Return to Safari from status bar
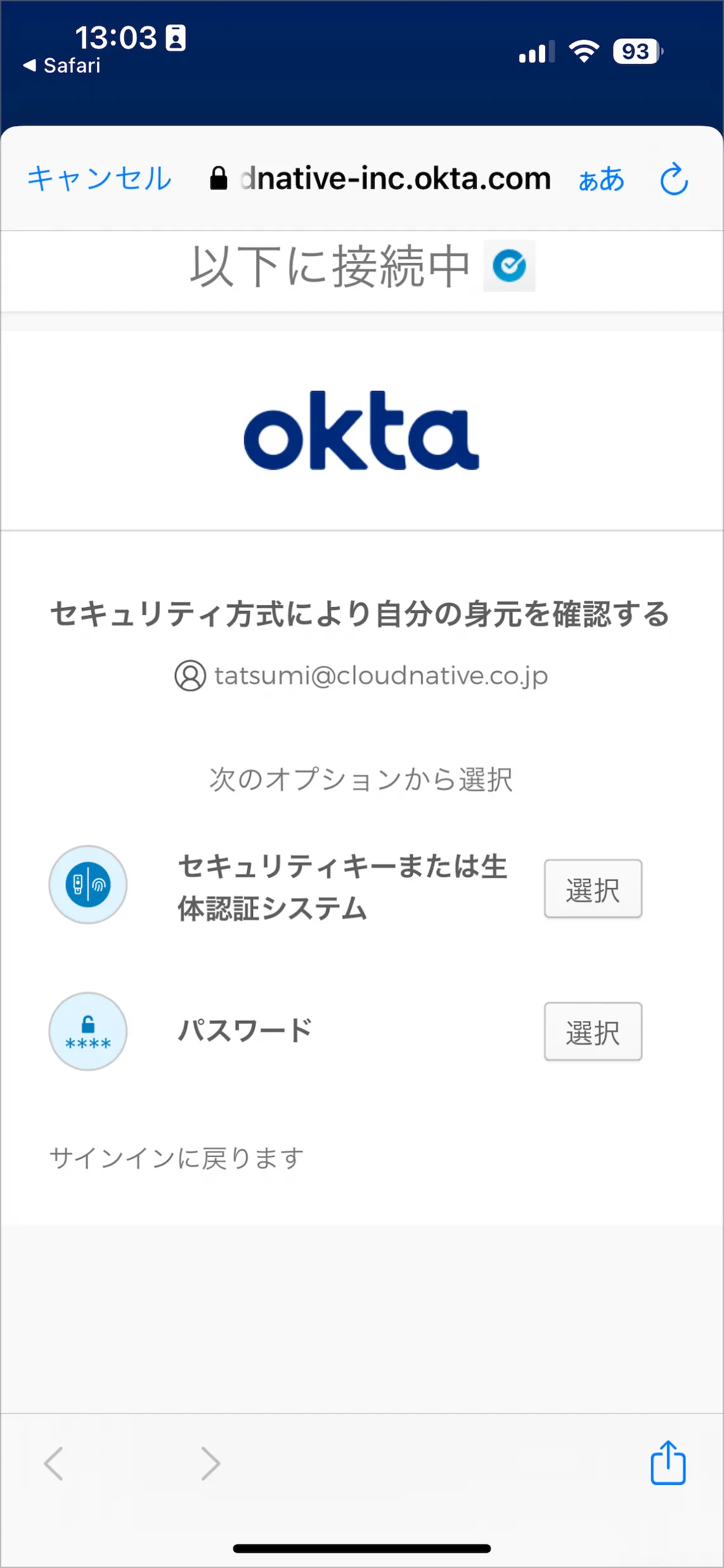The height and width of the screenshot is (1568, 724). coord(62,65)
